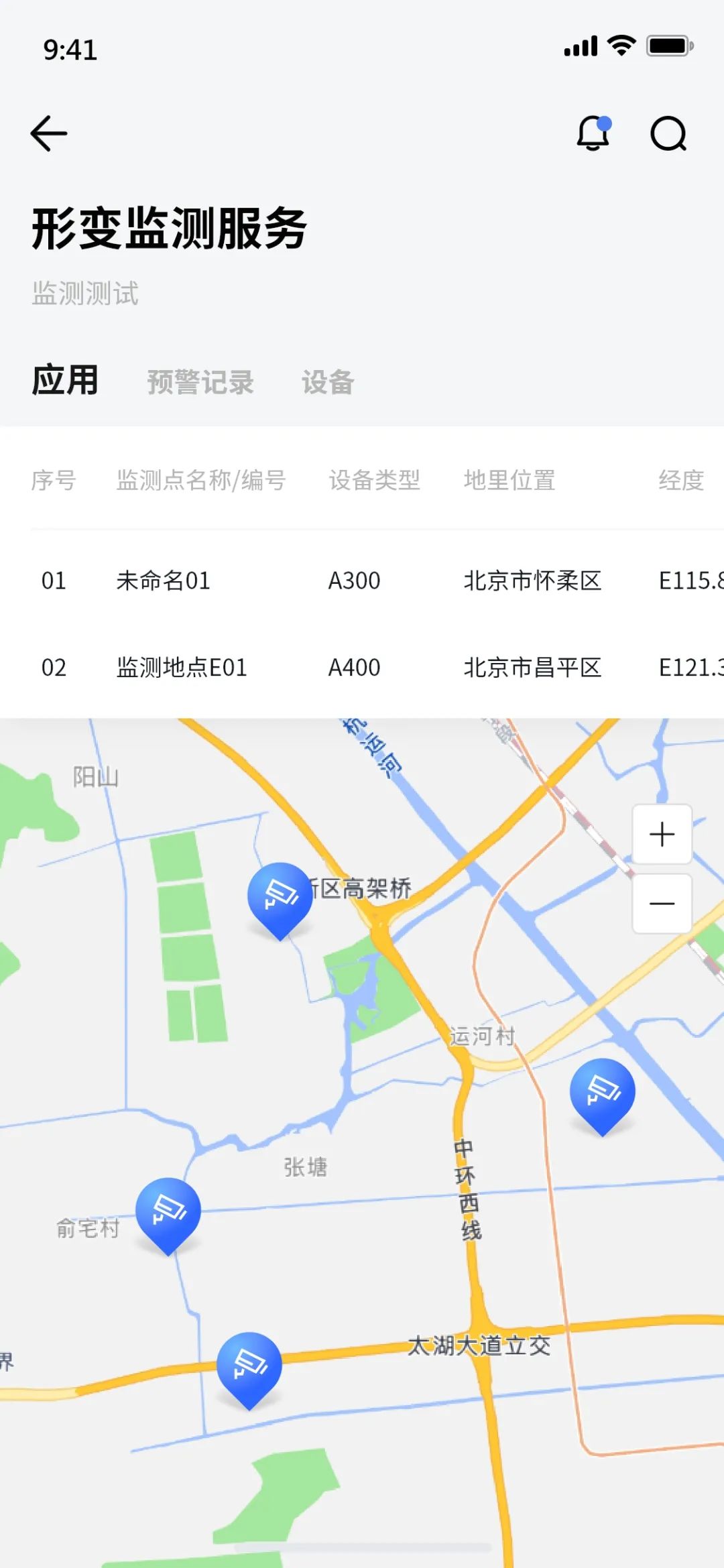Open the camera marker on 太湖大道
Viewport: 724px width, 1568px height.
point(249,1365)
